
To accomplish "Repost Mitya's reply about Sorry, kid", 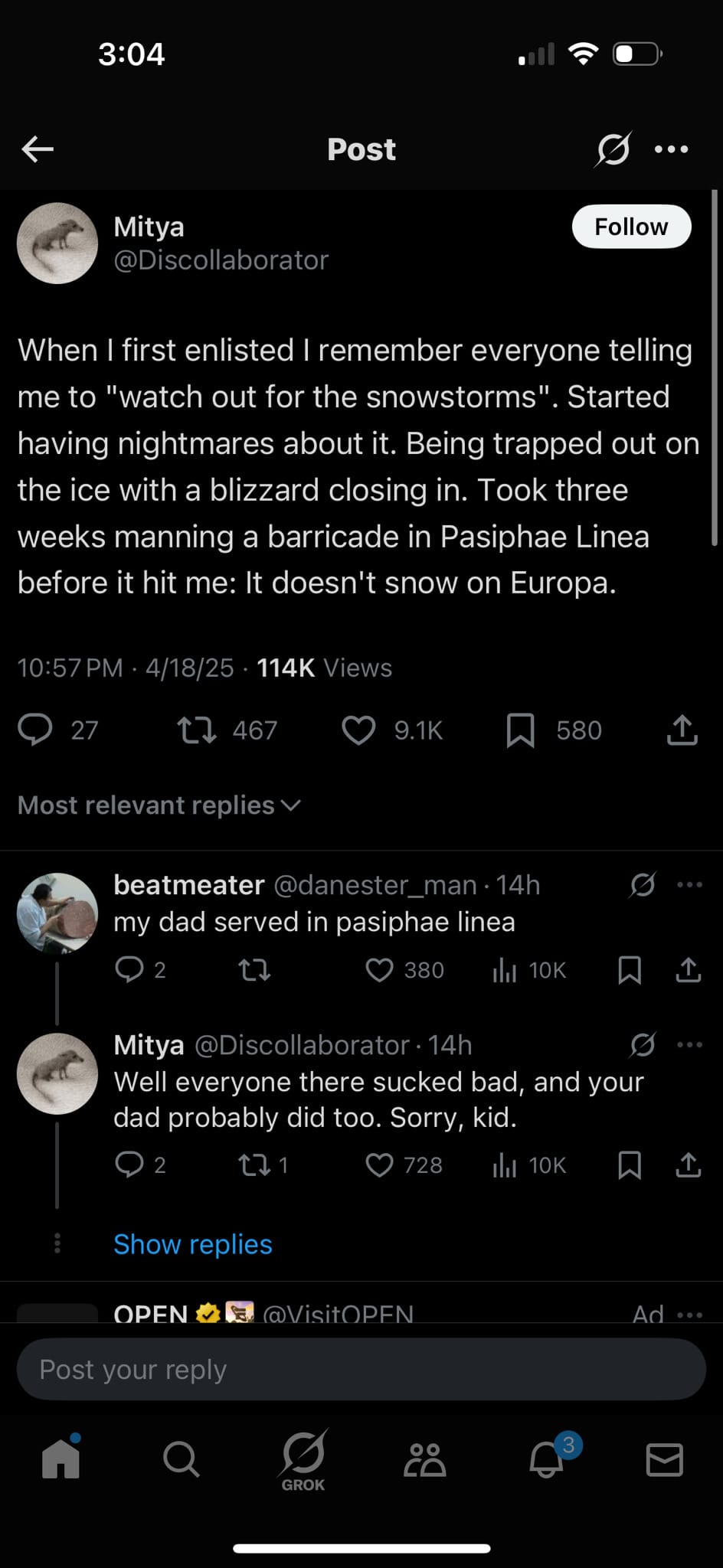I will pyautogui.click(x=254, y=1165).
